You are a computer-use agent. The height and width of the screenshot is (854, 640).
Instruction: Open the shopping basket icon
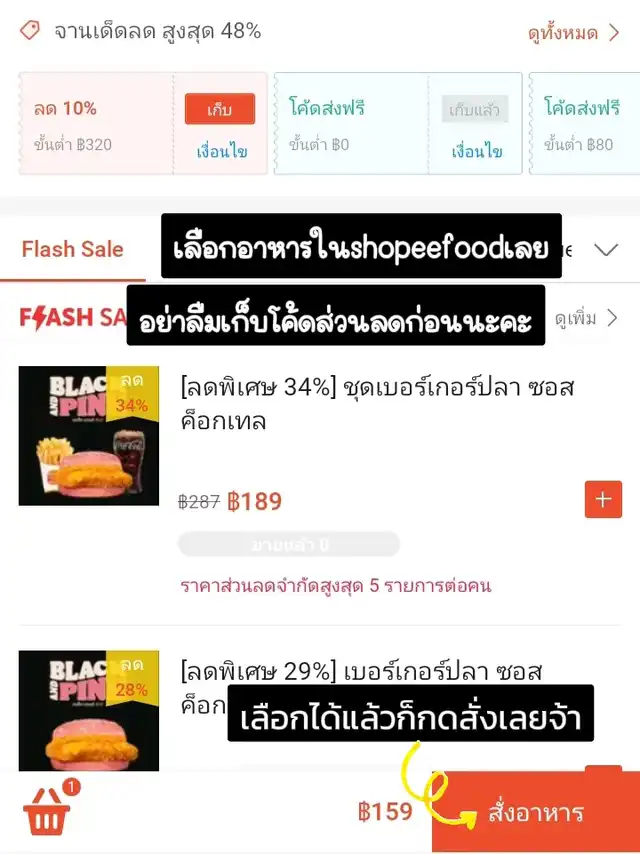pyautogui.click(x=47, y=811)
